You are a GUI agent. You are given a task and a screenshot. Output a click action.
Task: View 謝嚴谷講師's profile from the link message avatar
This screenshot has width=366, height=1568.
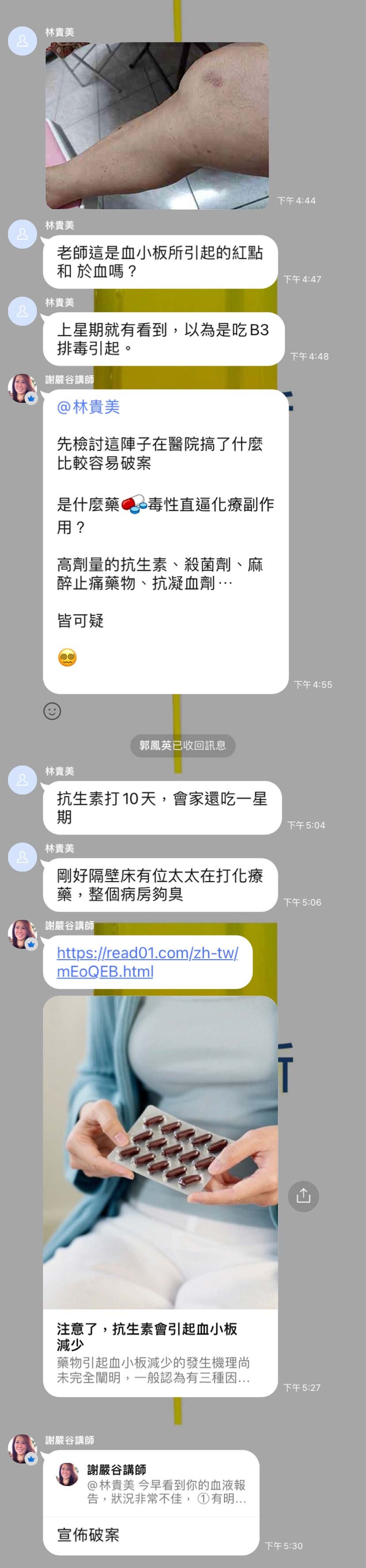[23, 934]
